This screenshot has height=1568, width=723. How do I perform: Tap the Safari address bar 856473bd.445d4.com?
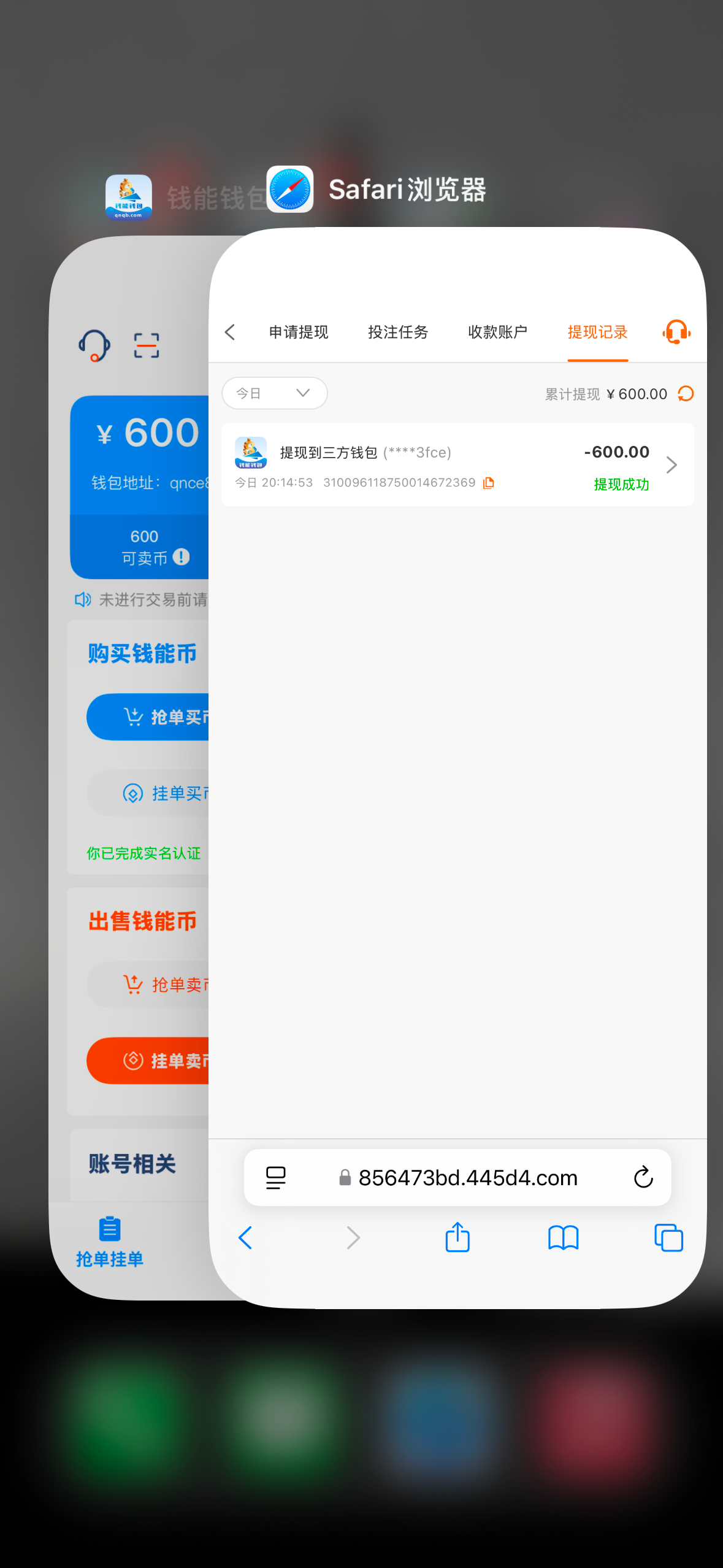[467, 1178]
